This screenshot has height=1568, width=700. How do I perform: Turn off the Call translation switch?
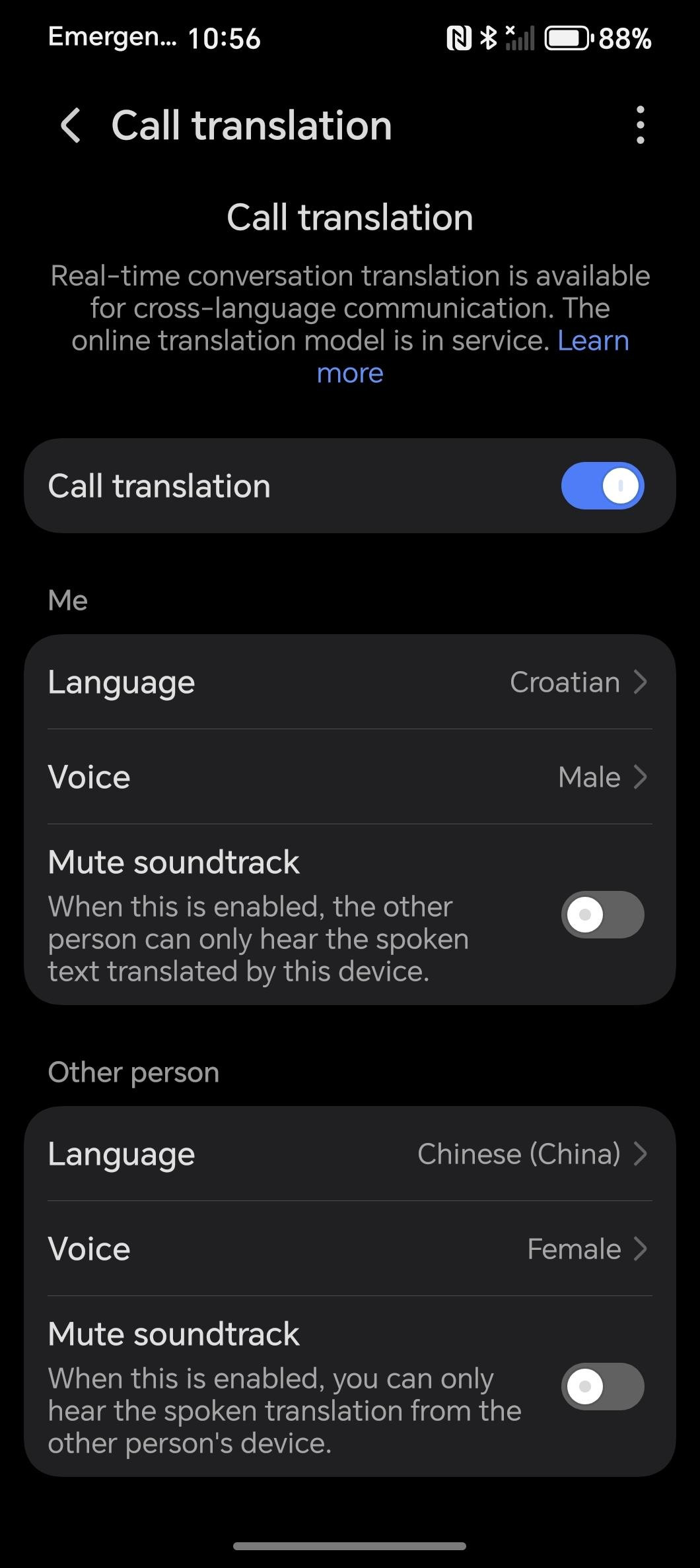(x=602, y=486)
